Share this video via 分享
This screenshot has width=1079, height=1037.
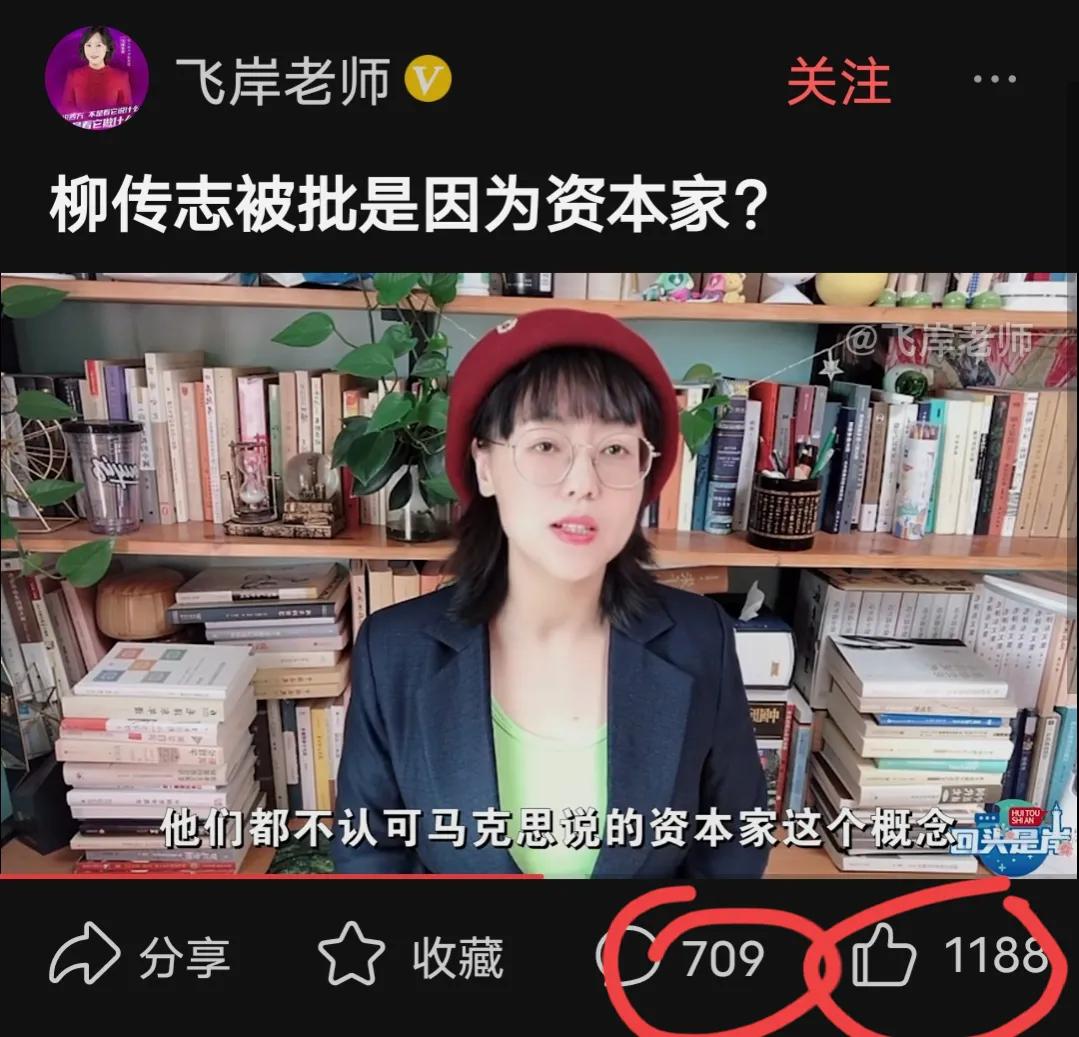pos(140,958)
